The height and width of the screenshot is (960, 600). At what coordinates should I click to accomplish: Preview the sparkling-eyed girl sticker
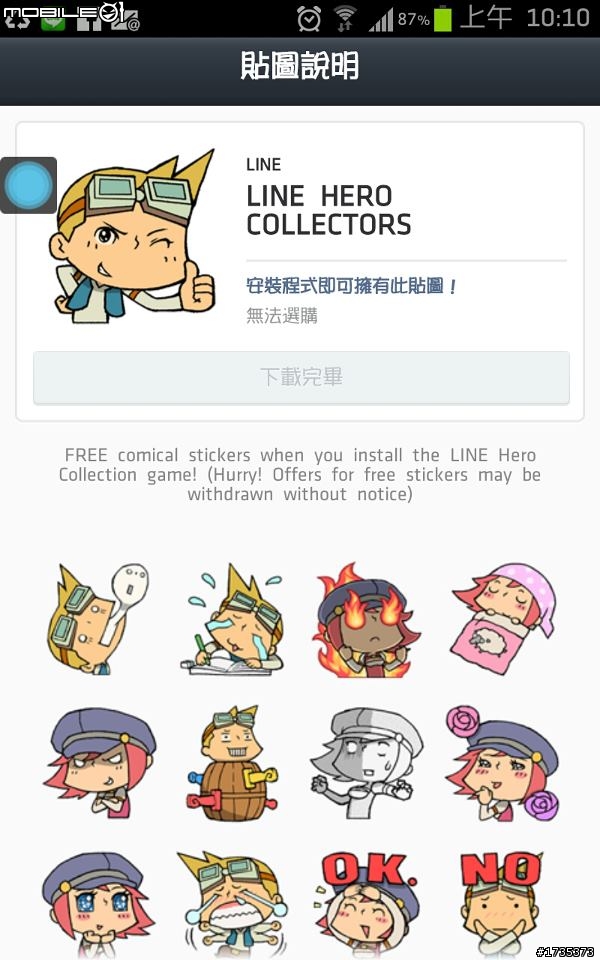pyautogui.click(x=98, y=900)
